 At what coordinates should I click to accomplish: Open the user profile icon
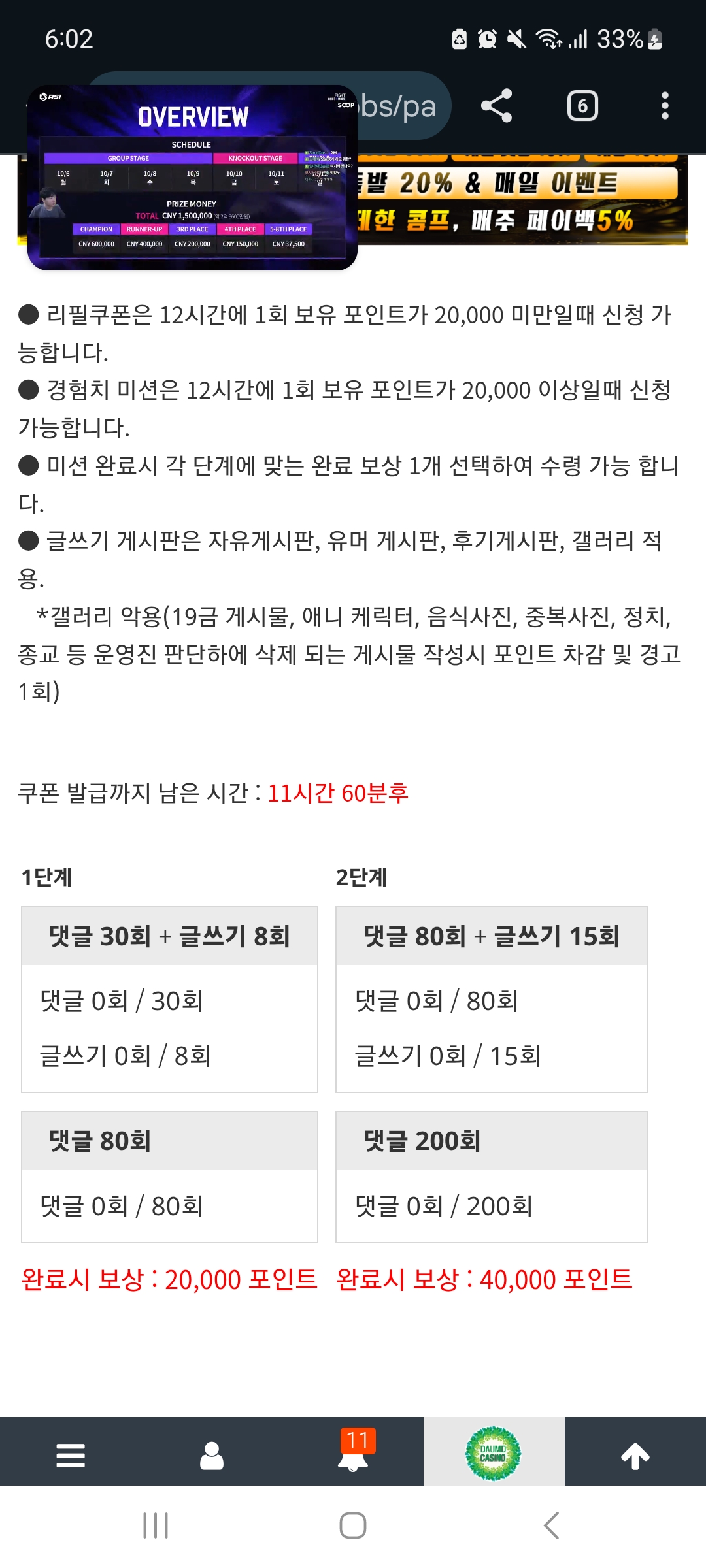212,1456
